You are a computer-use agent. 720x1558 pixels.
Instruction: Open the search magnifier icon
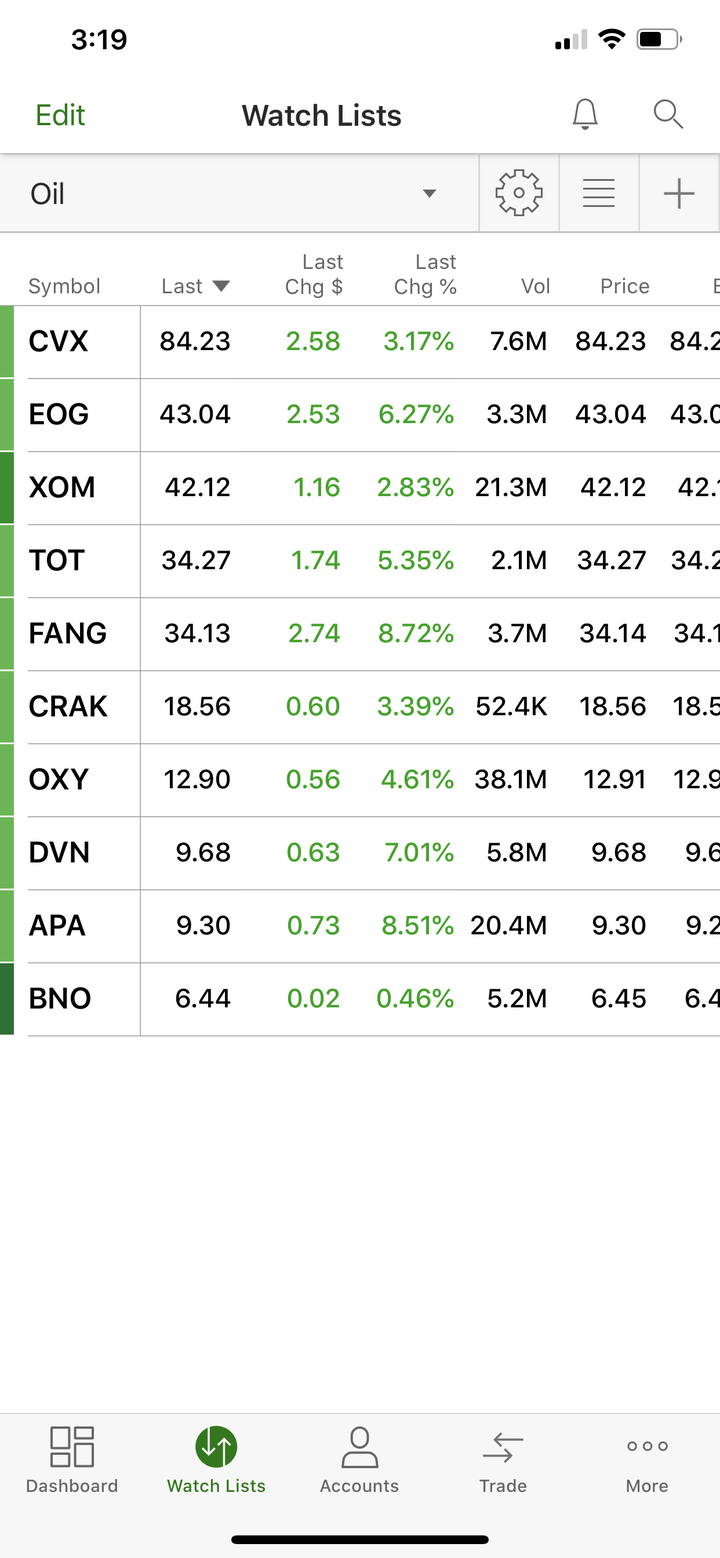[668, 115]
